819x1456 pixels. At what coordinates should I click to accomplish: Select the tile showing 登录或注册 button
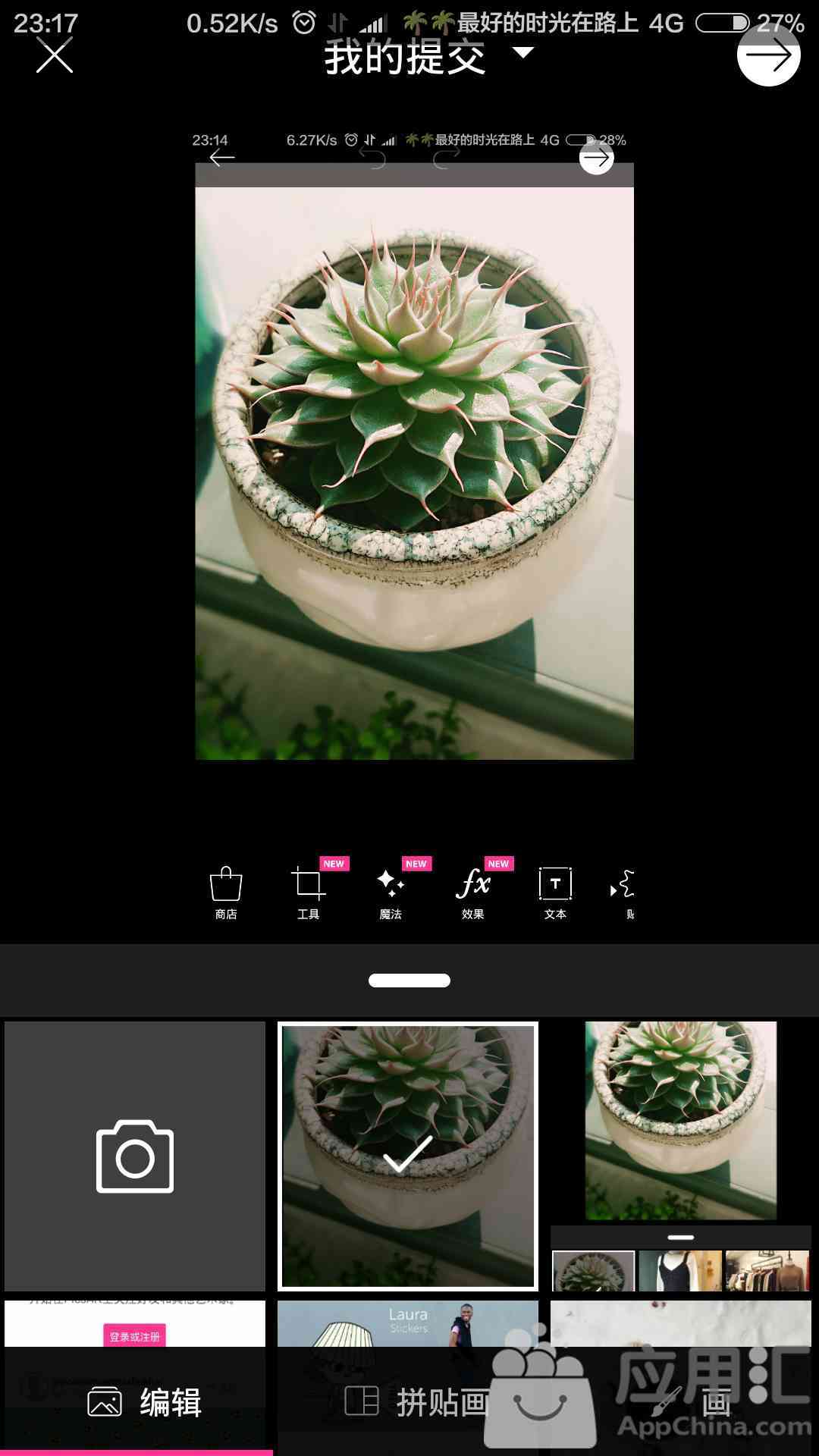(135, 1323)
